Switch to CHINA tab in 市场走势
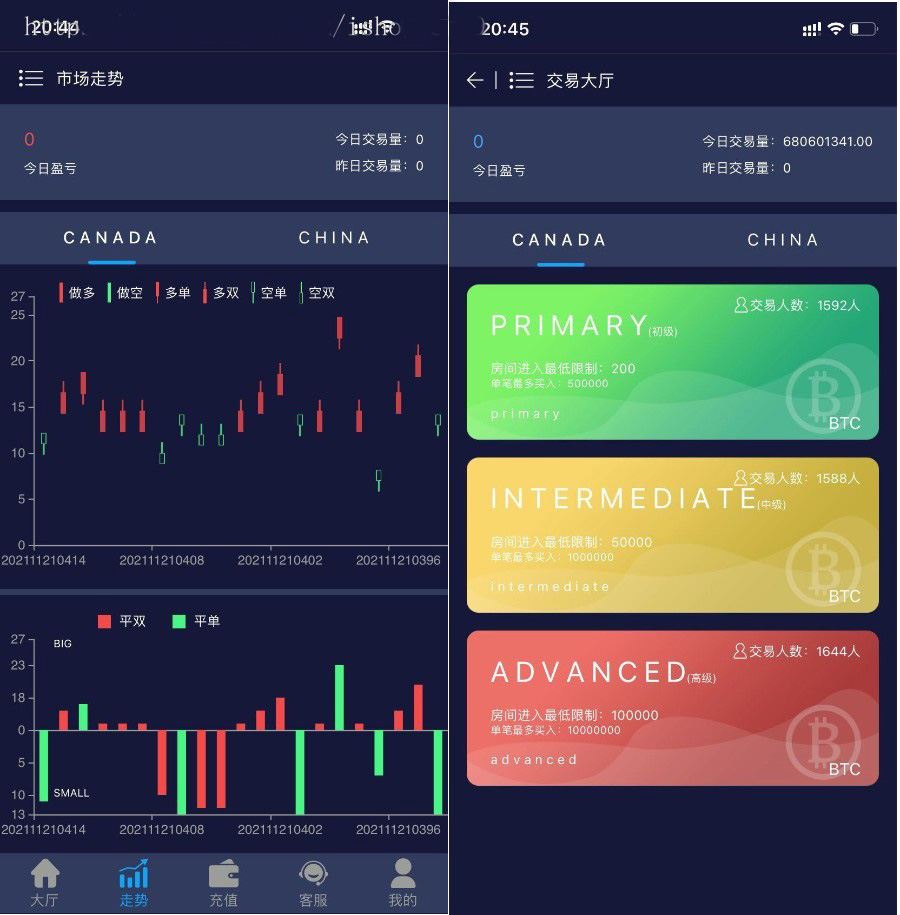900x915 pixels. (x=334, y=238)
